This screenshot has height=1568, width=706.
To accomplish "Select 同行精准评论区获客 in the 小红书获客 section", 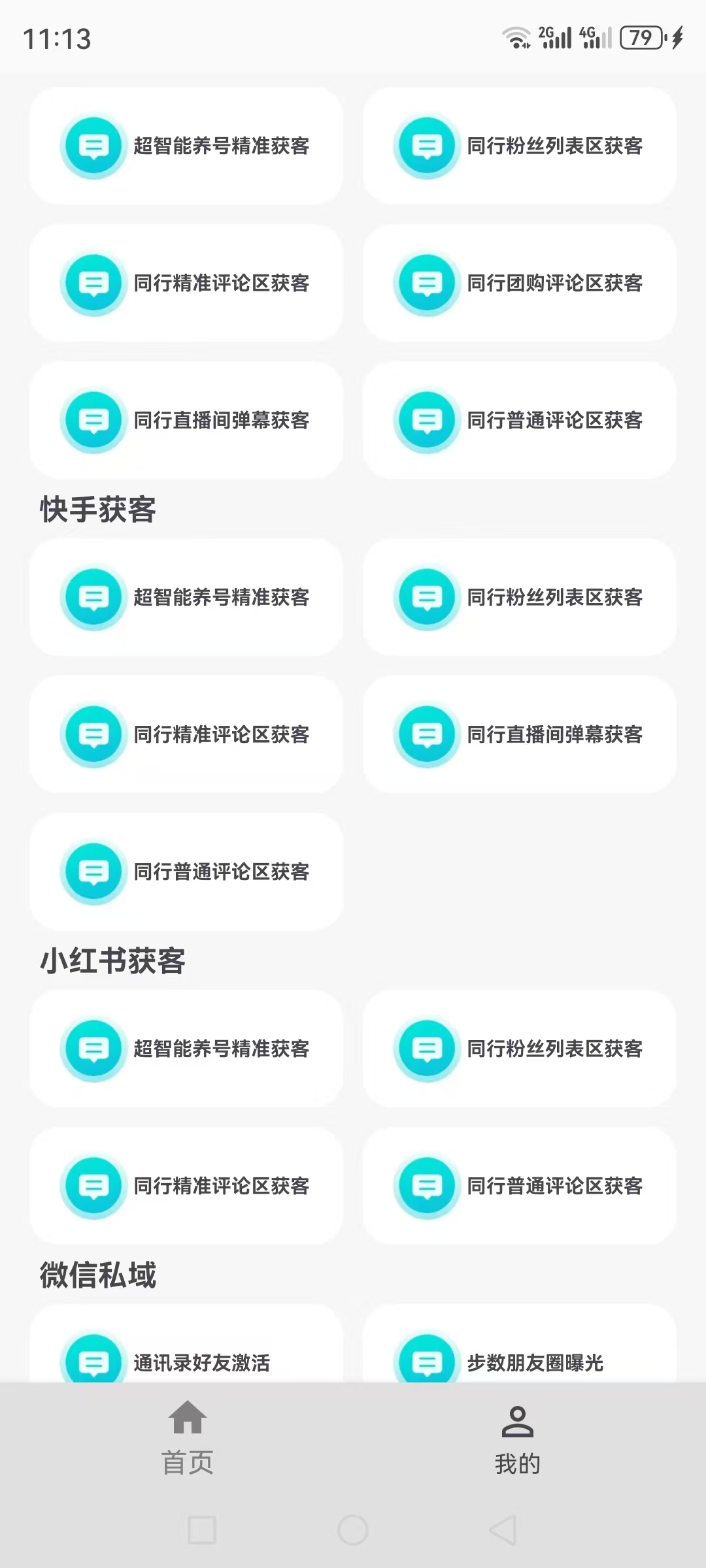I will pyautogui.click(x=186, y=1186).
